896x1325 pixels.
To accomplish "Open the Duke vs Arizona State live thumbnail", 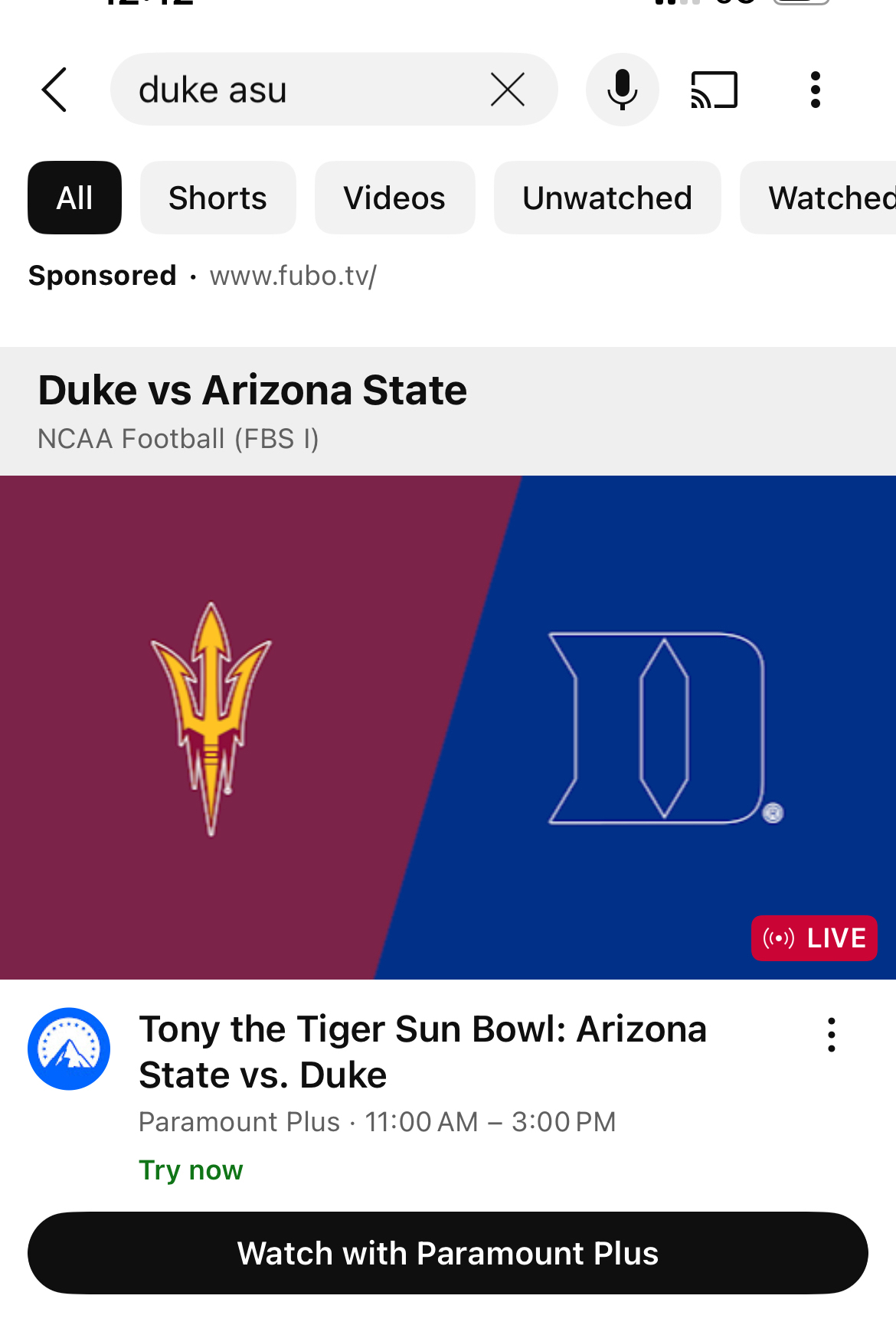I will coord(448,727).
